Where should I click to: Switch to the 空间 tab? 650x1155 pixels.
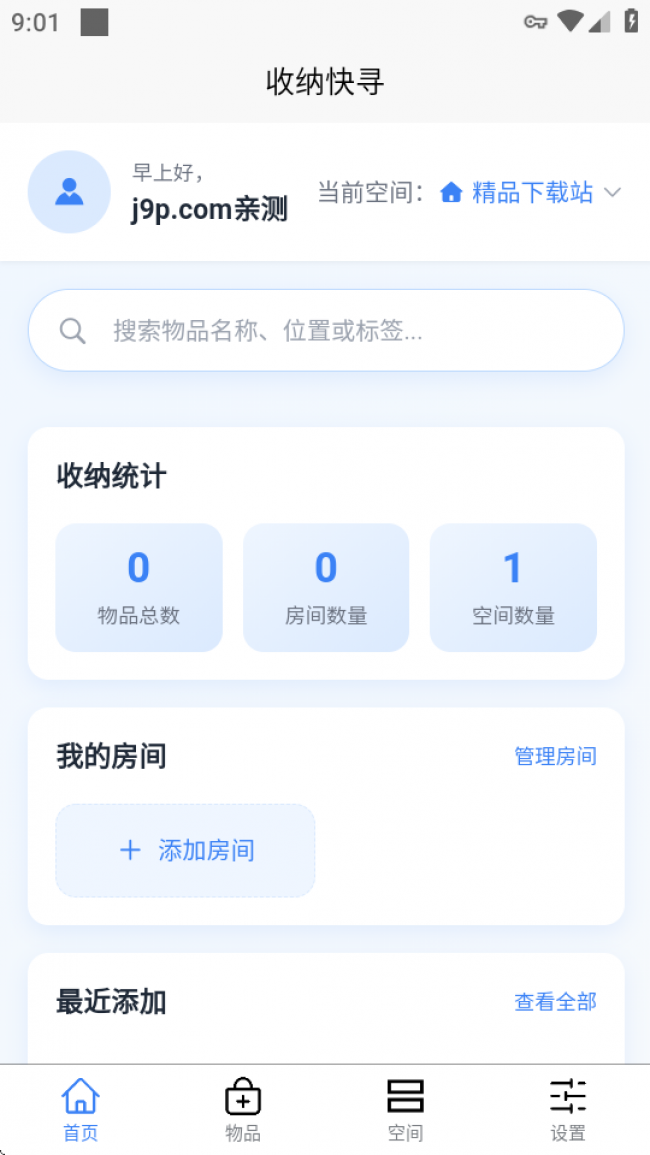(405, 1109)
